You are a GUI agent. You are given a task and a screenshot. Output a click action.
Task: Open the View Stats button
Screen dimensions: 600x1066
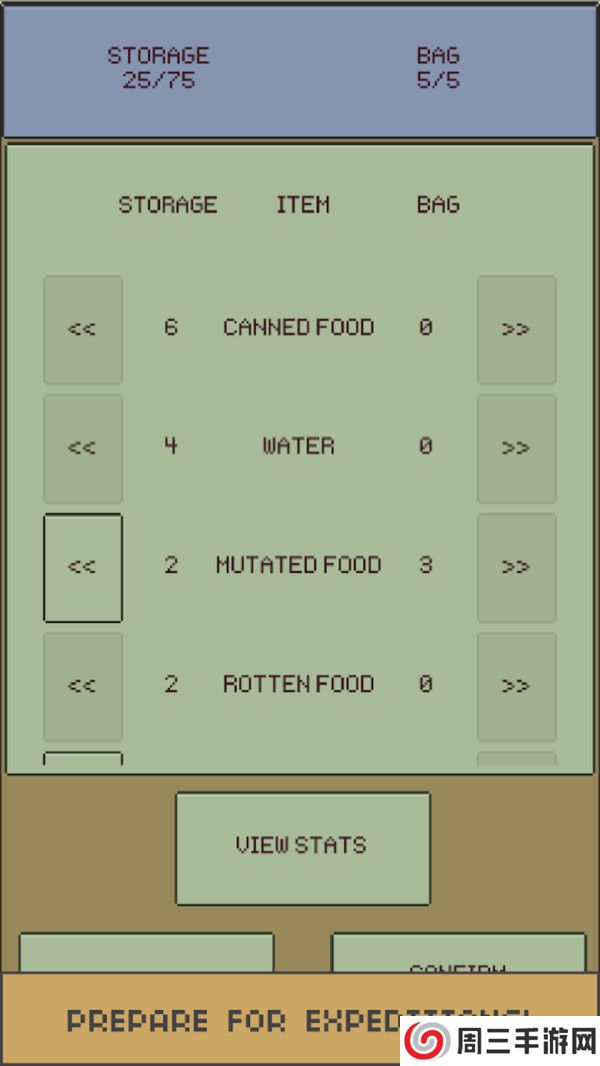pos(302,847)
